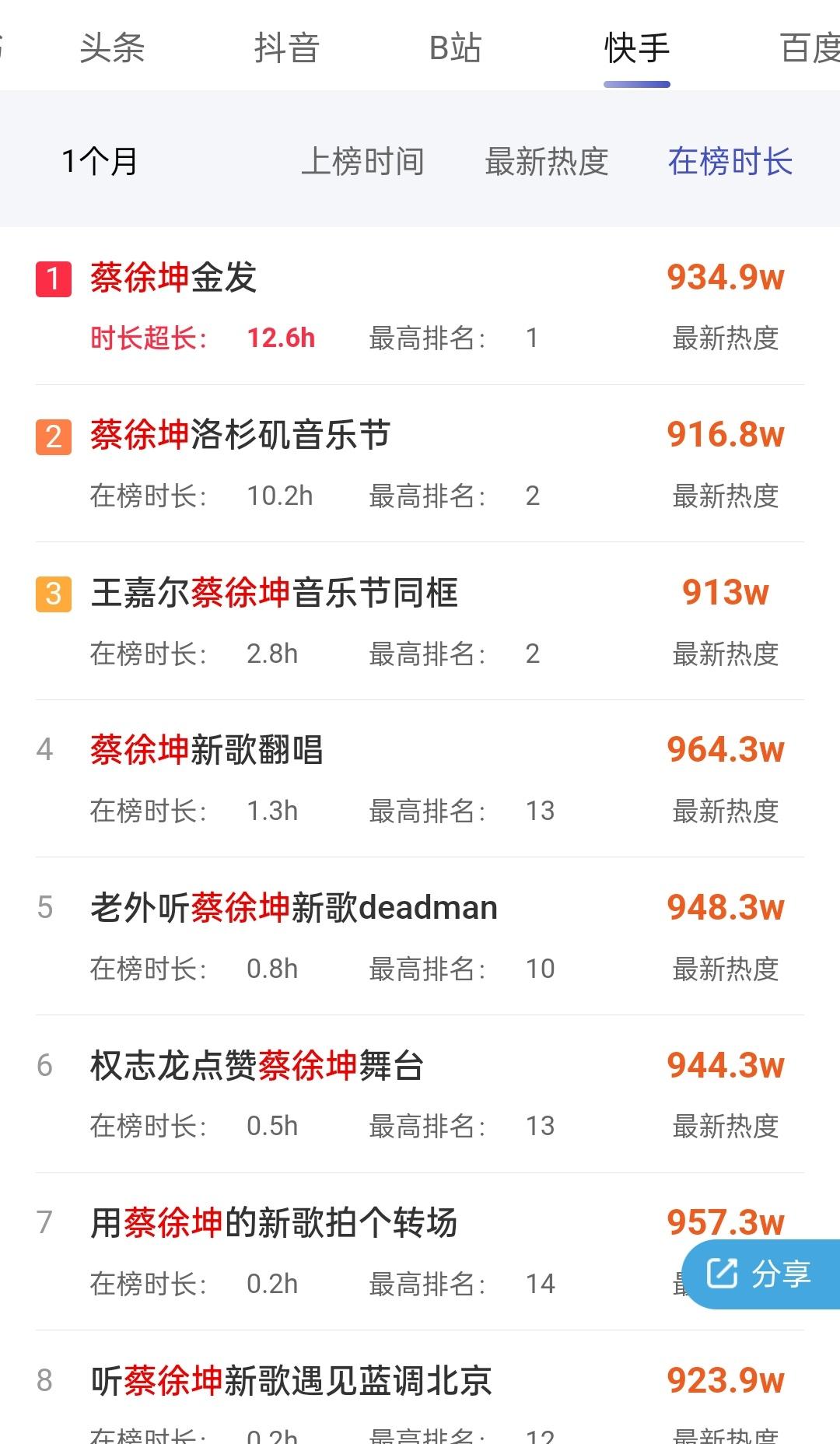
Task: Switch to the B站 tab
Action: (x=456, y=48)
